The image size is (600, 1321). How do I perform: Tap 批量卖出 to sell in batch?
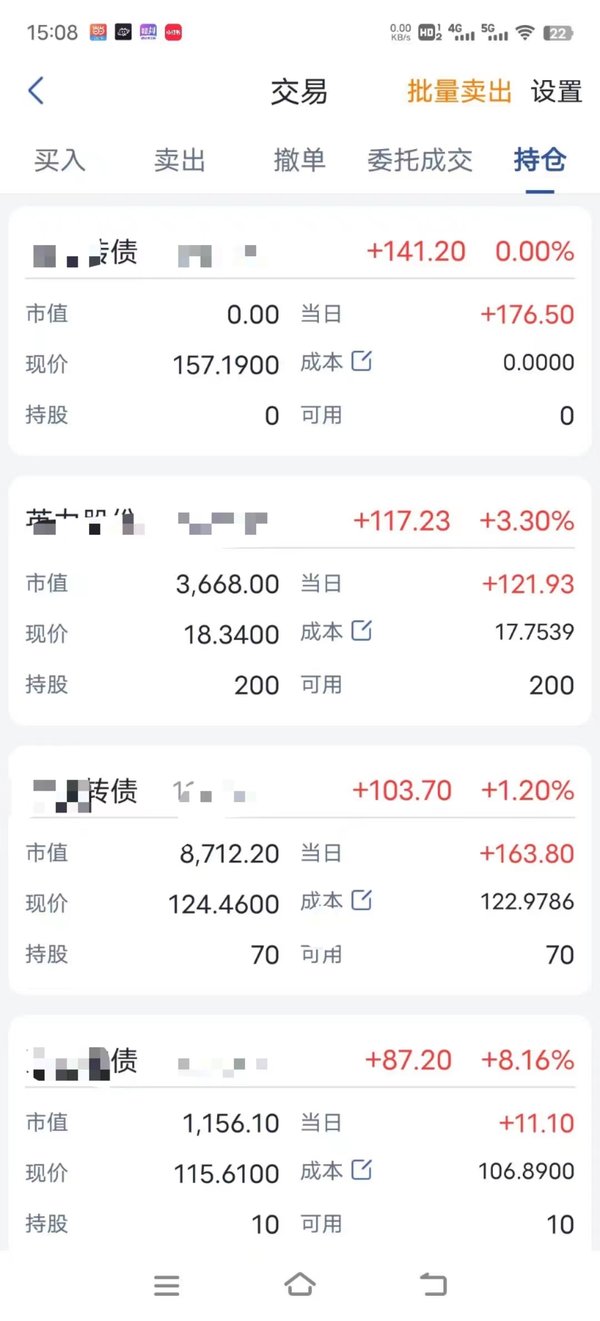click(459, 92)
